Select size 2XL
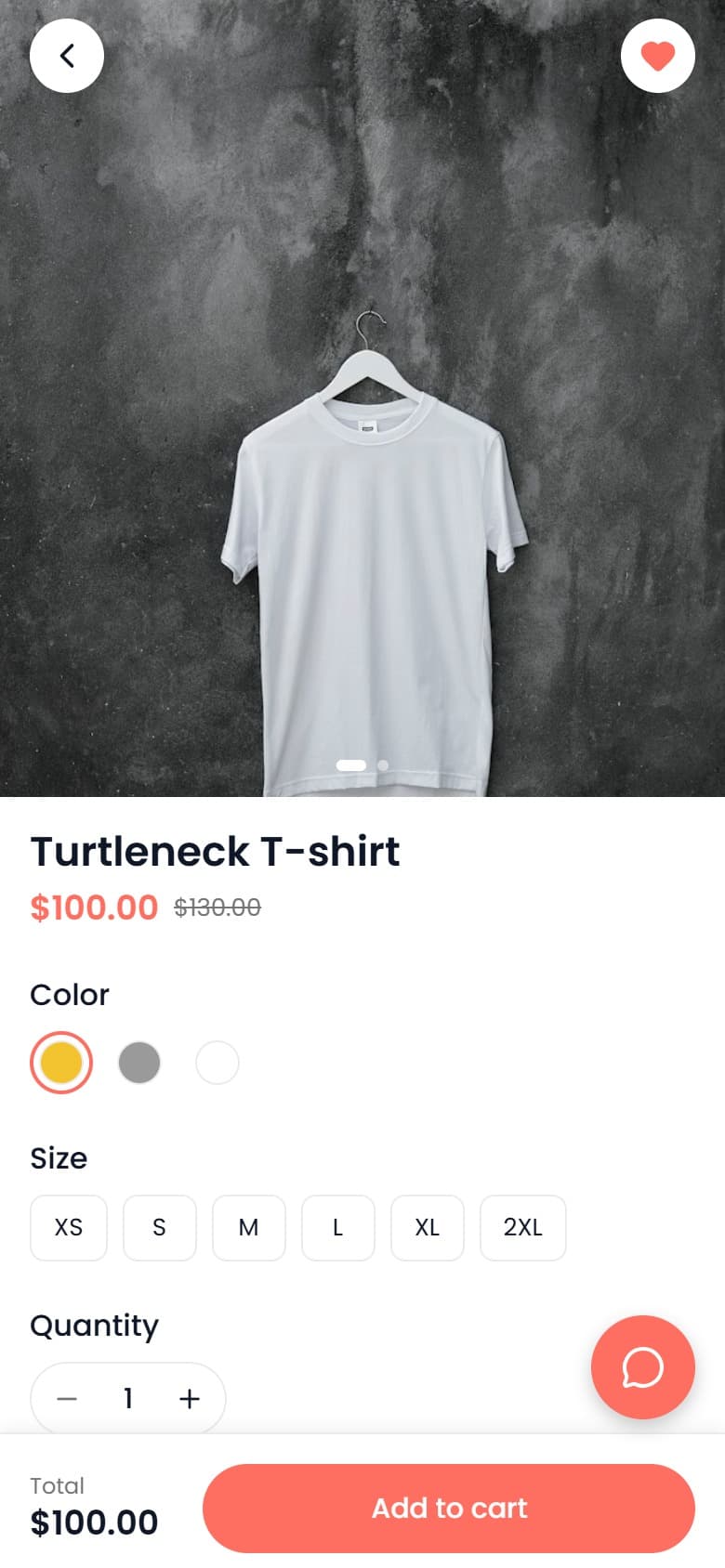This screenshot has width=725, height=1568. click(523, 1228)
